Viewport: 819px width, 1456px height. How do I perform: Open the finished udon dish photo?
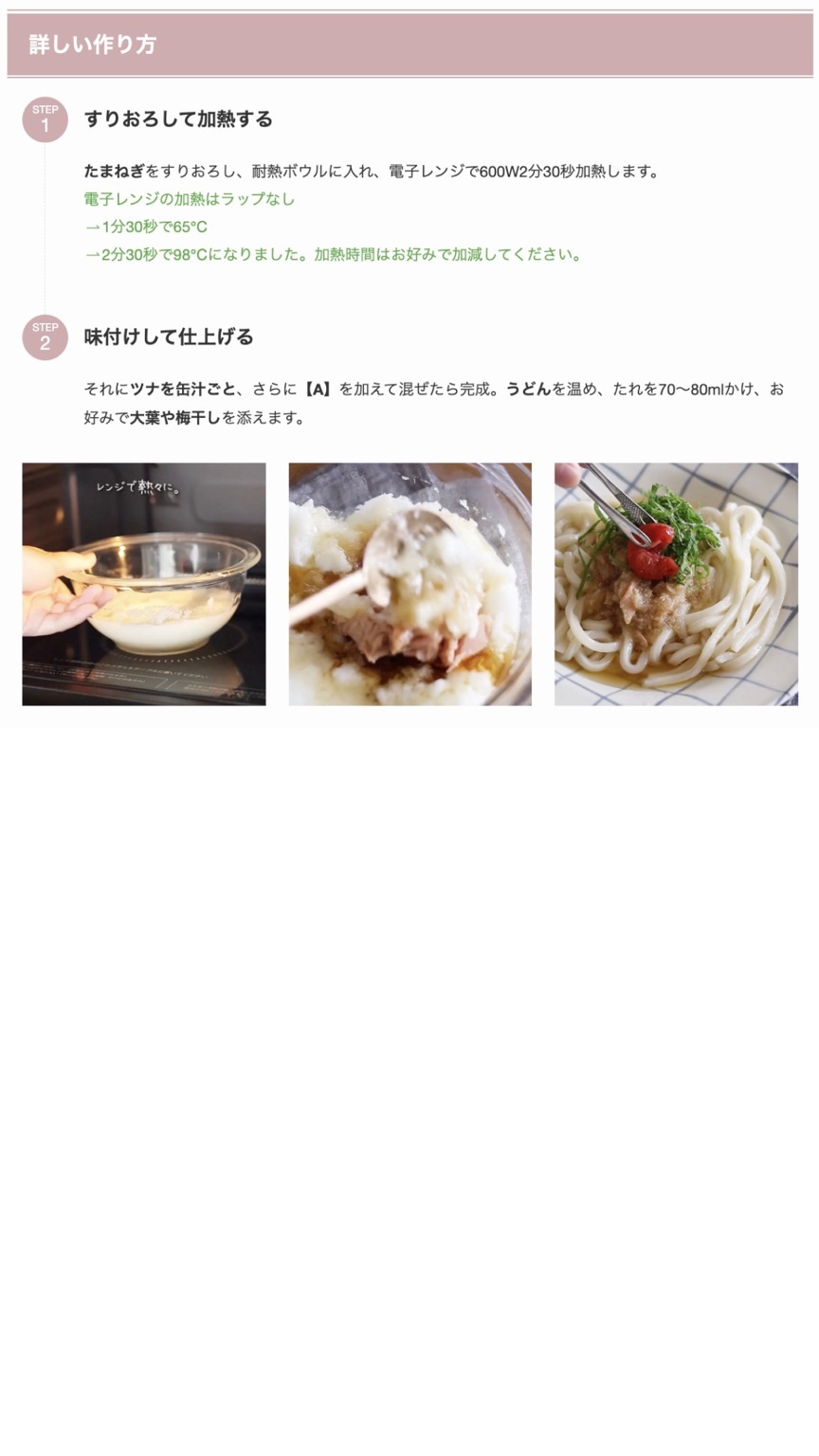tap(676, 584)
